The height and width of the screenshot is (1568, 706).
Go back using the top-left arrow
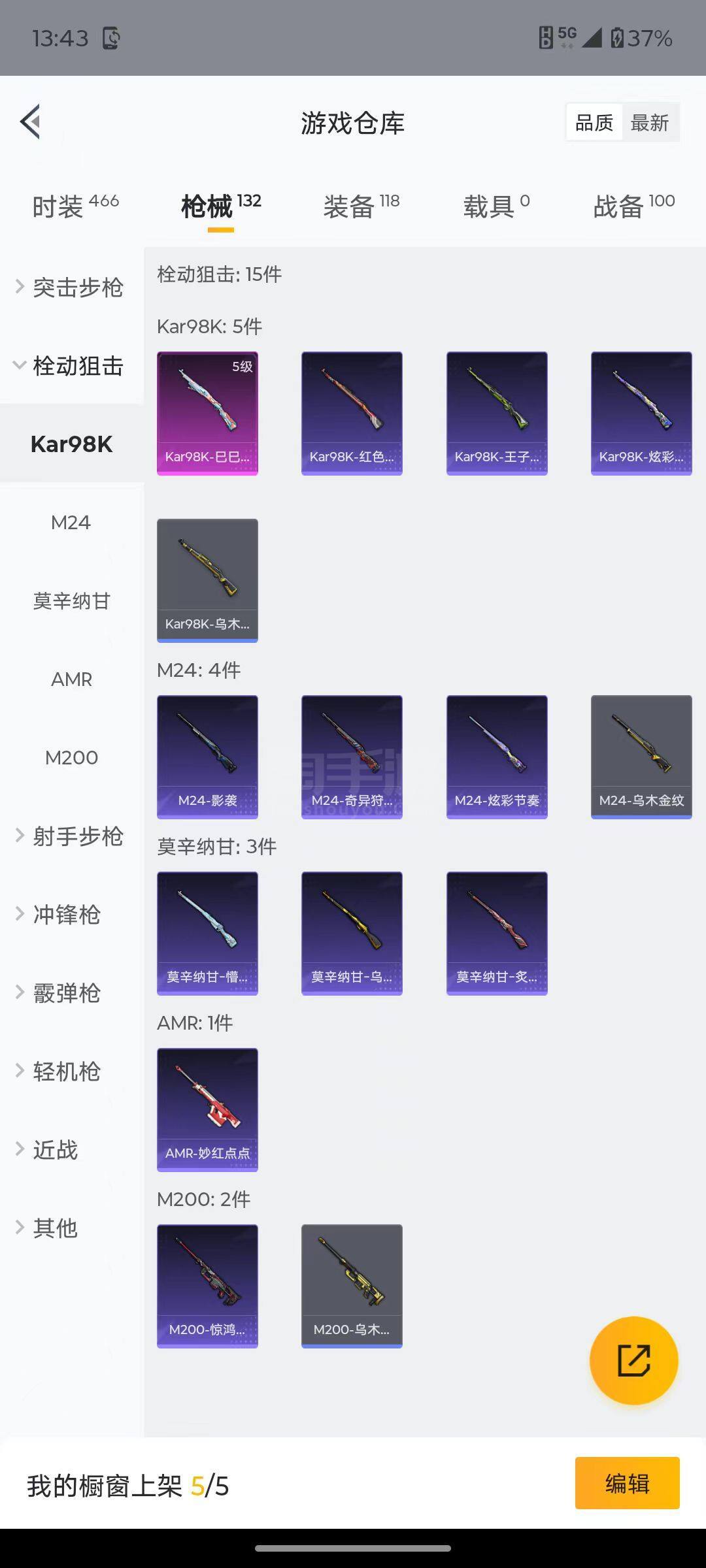click(31, 122)
